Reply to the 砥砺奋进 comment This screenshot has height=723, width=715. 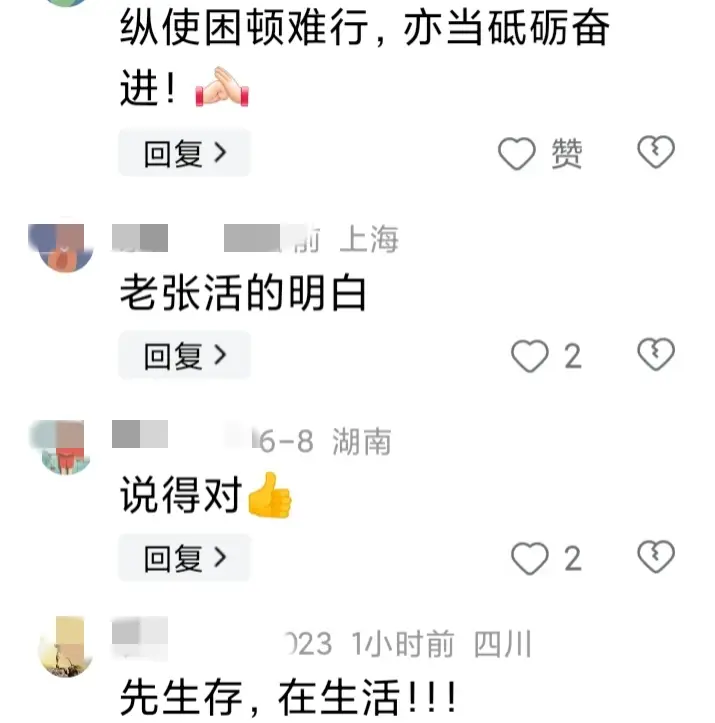184,153
